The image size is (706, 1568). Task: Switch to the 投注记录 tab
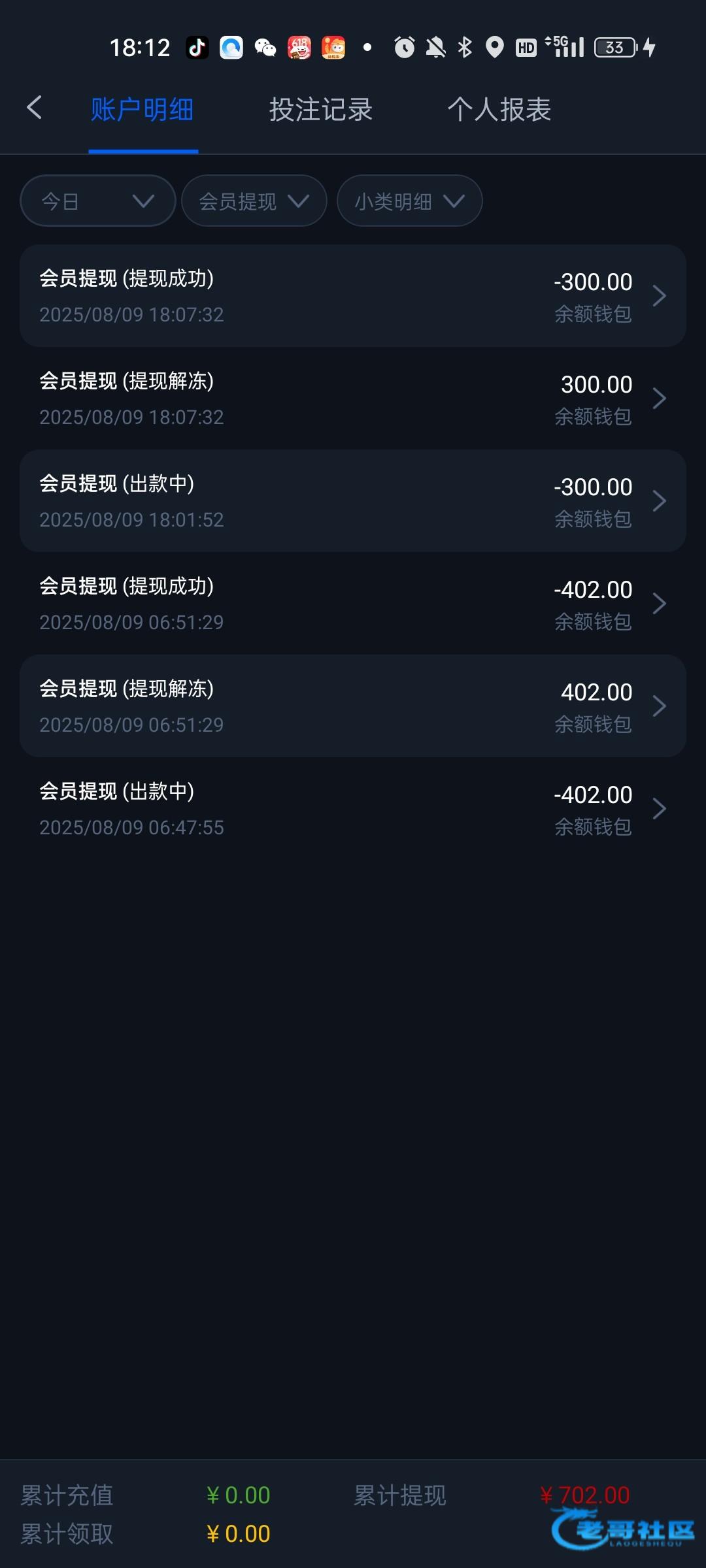tap(320, 109)
